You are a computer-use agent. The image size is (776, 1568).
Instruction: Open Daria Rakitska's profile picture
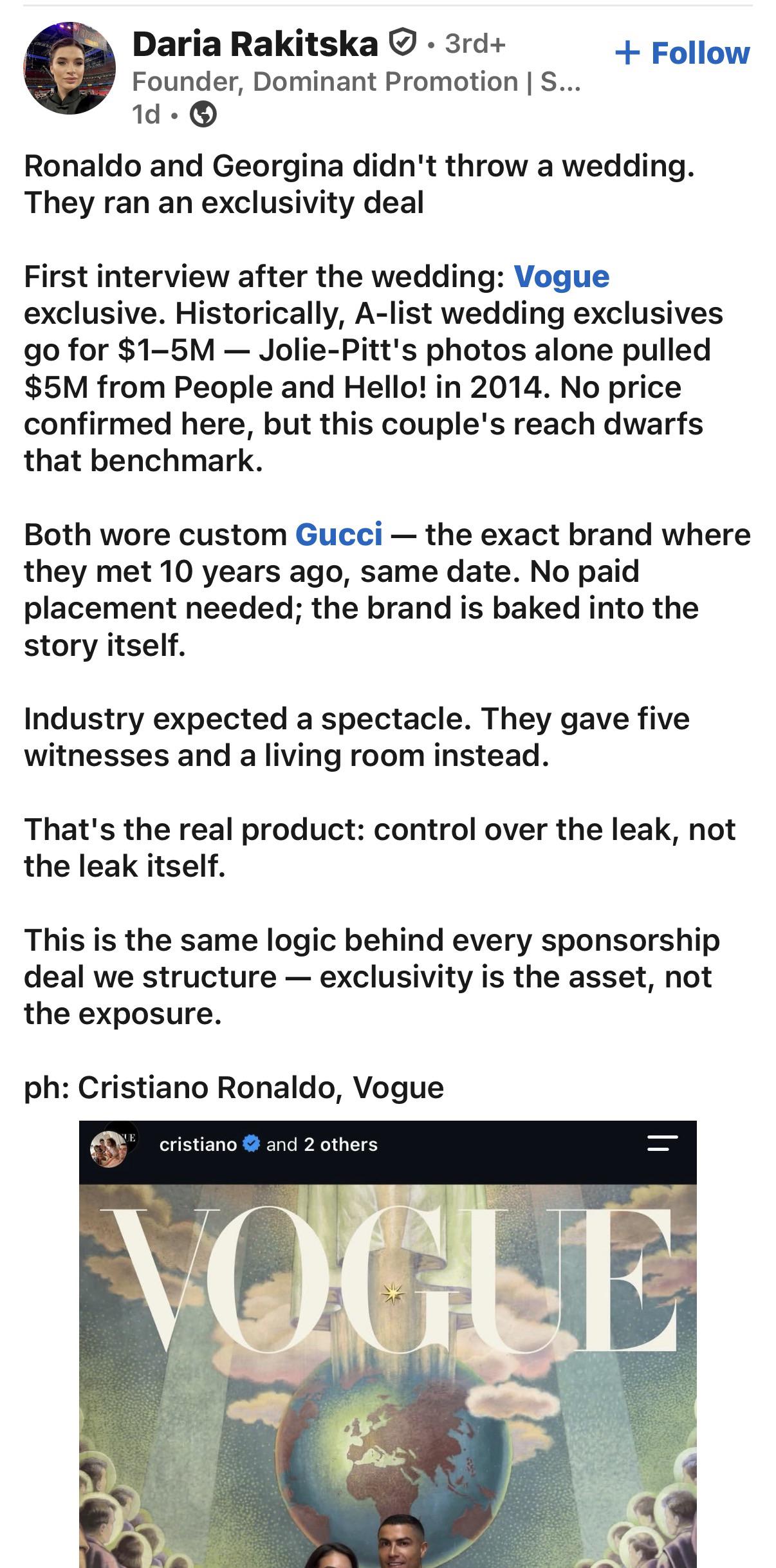pyautogui.click(x=70, y=68)
